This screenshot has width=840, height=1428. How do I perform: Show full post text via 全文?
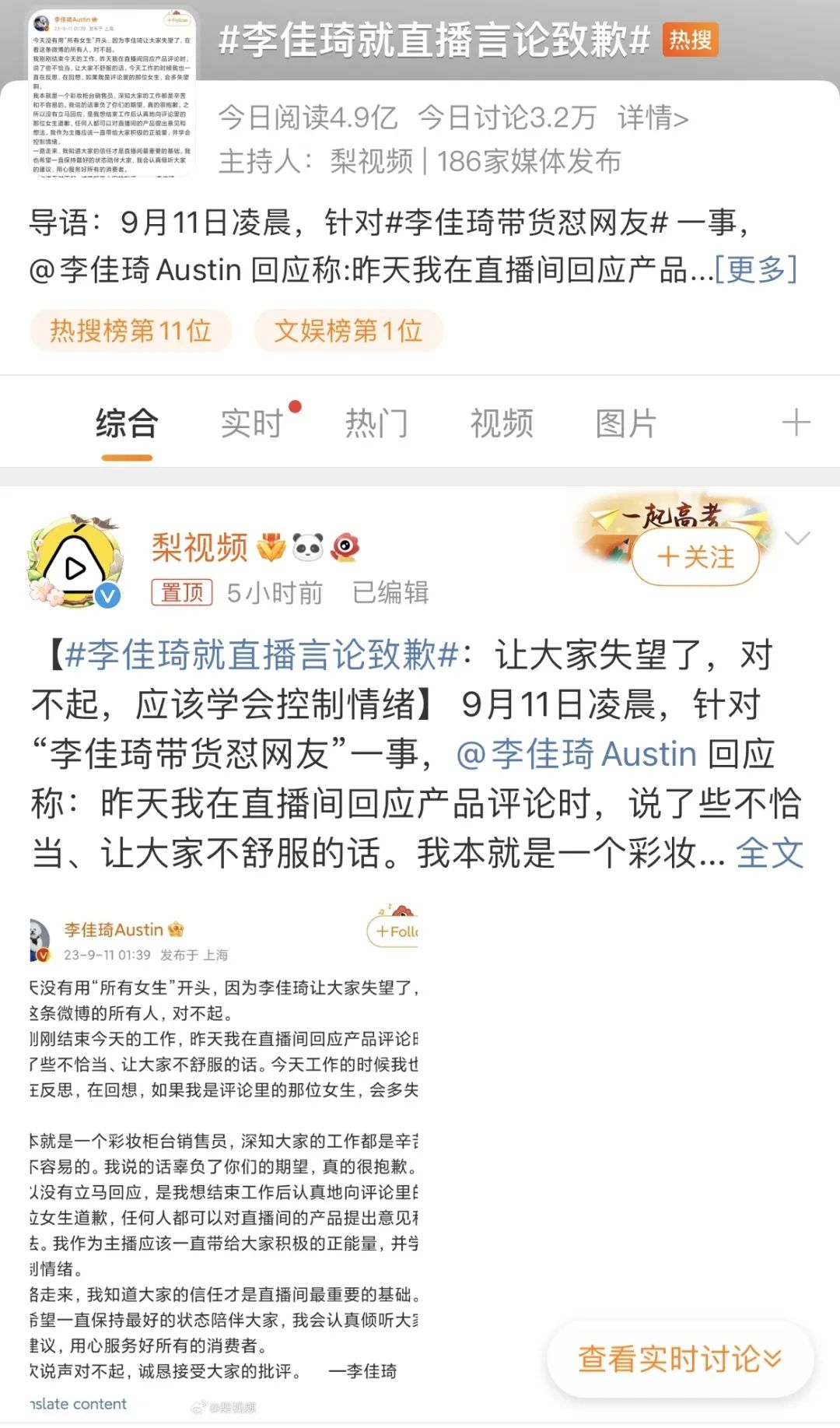769,853
